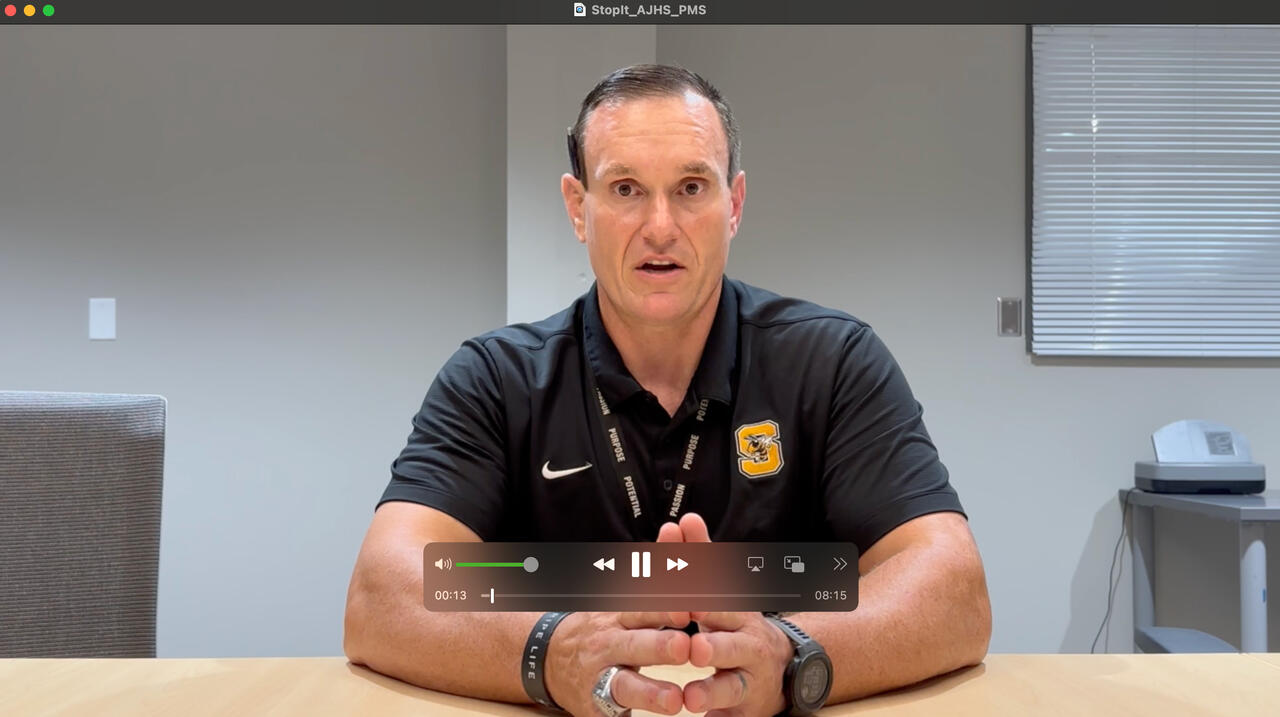The height and width of the screenshot is (717, 1280).
Task: Mute the speaker volume icon
Action: (442, 564)
